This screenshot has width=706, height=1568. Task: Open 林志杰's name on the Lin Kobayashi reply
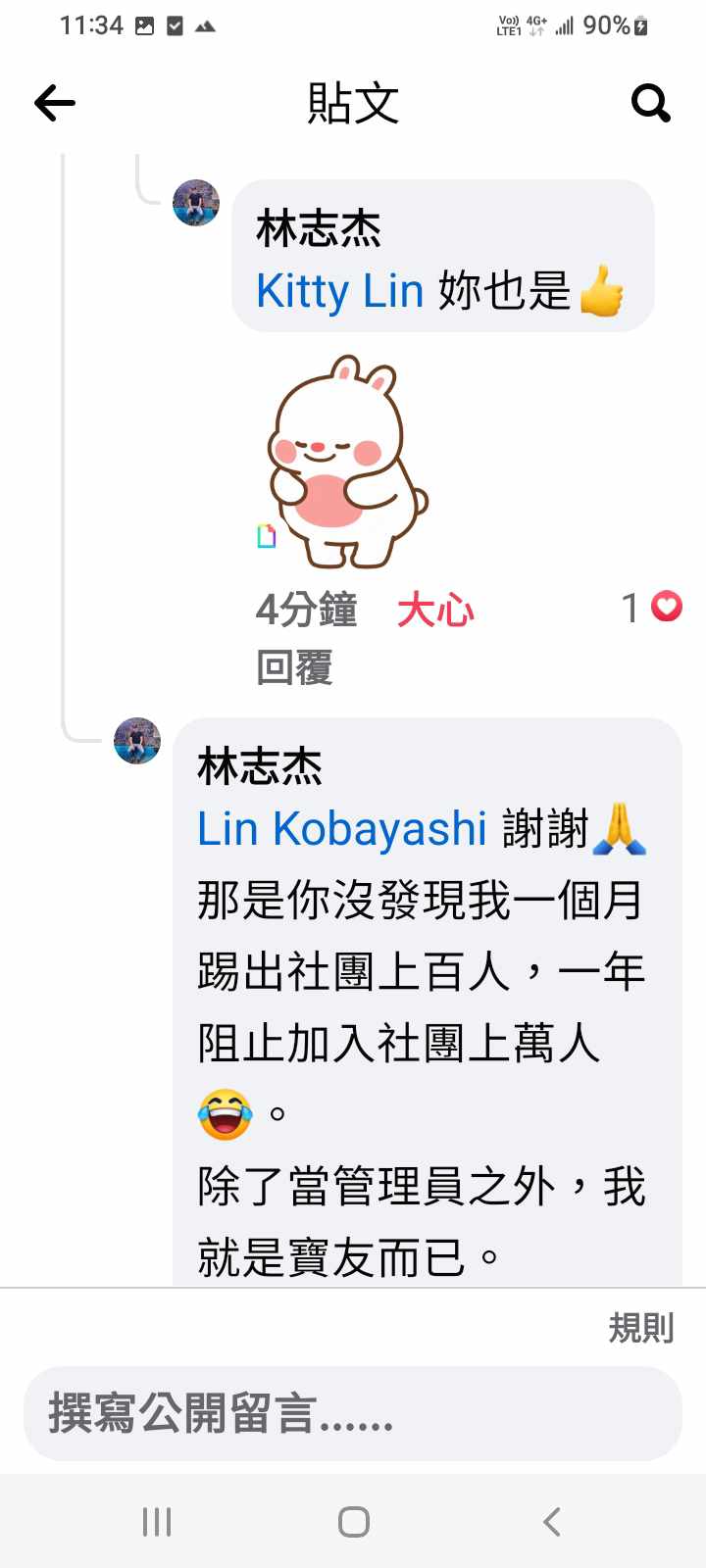[x=260, y=766]
